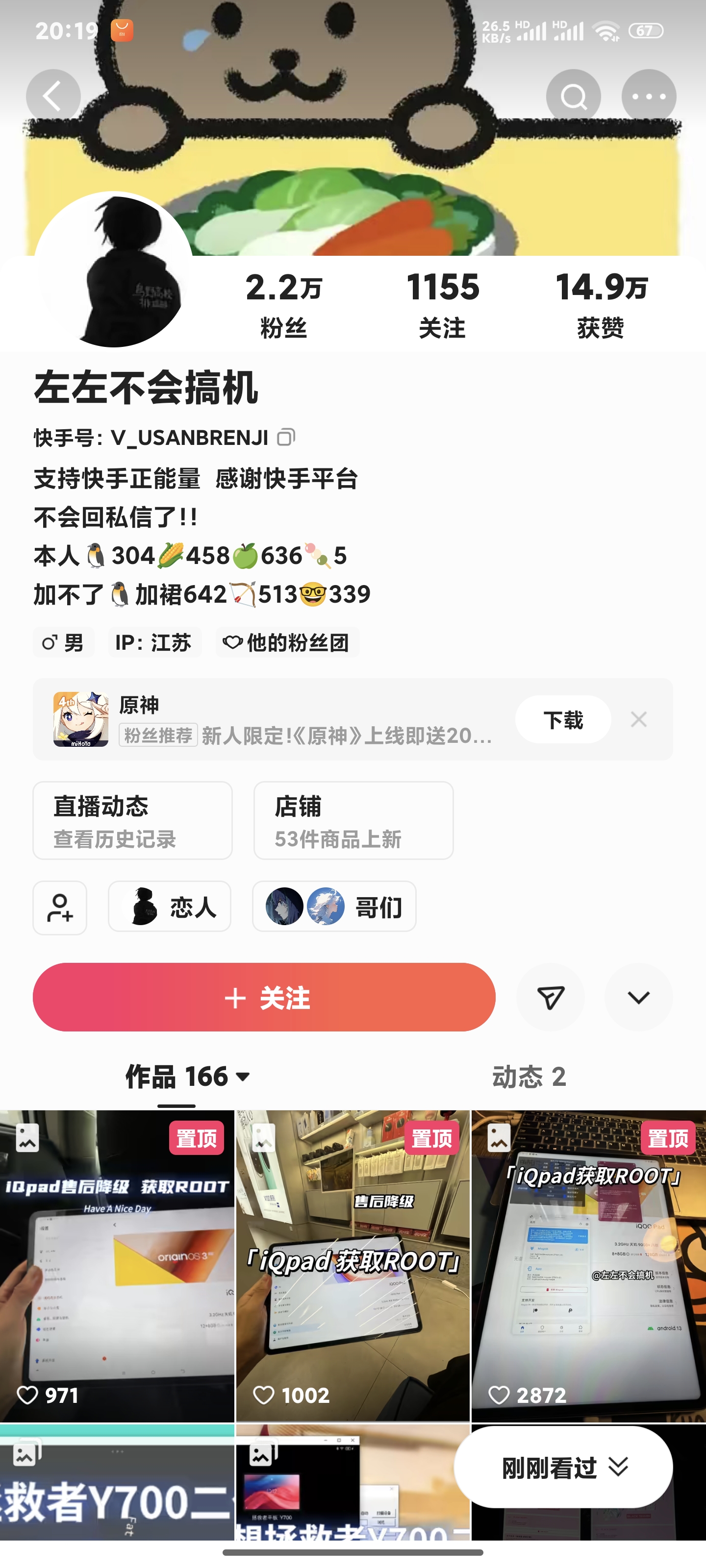
Task: Open 他的粉丝团 fan group chip
Action: 287,642
